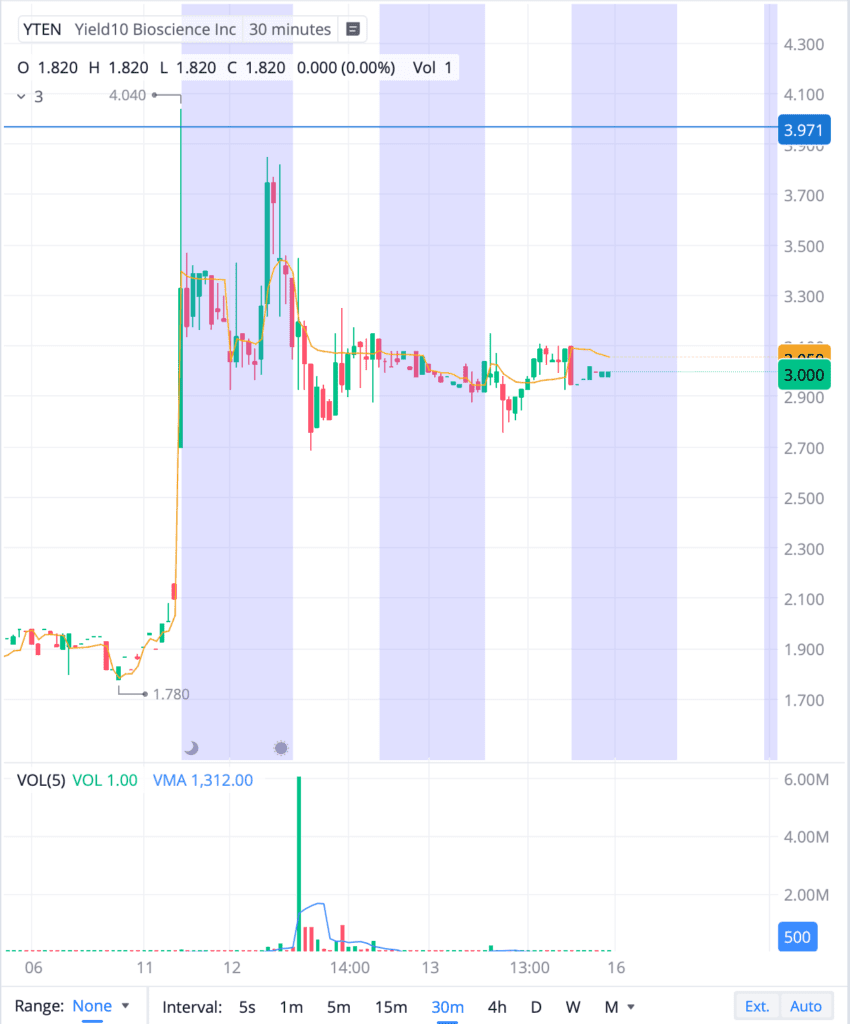Toggle Ext. extended hours display

click(x=757, y=1006)
